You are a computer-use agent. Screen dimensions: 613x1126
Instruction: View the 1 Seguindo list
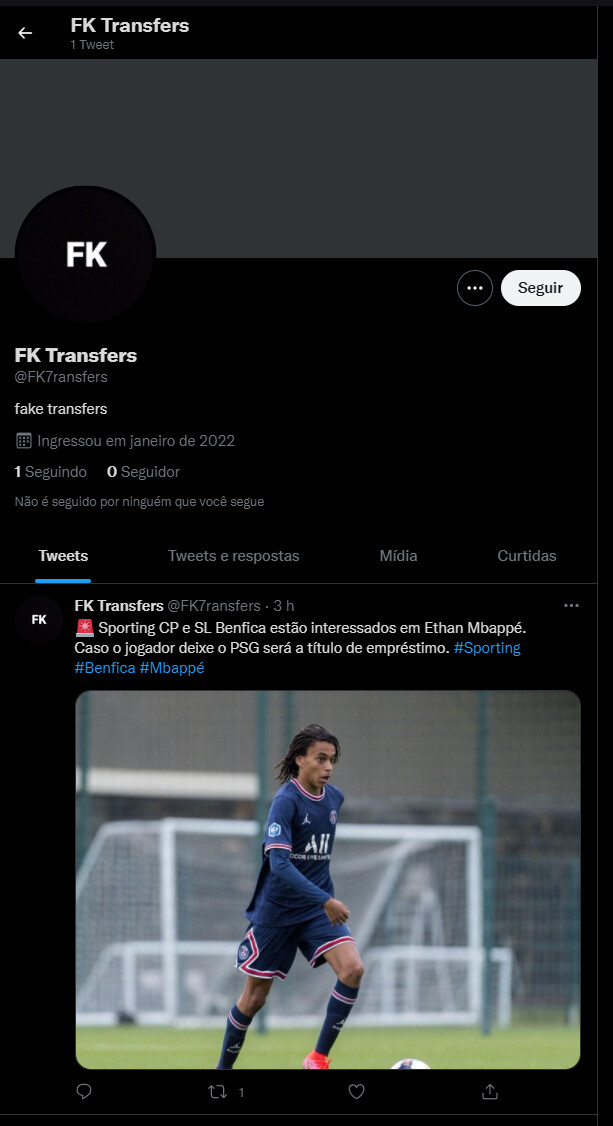[51, 471]
